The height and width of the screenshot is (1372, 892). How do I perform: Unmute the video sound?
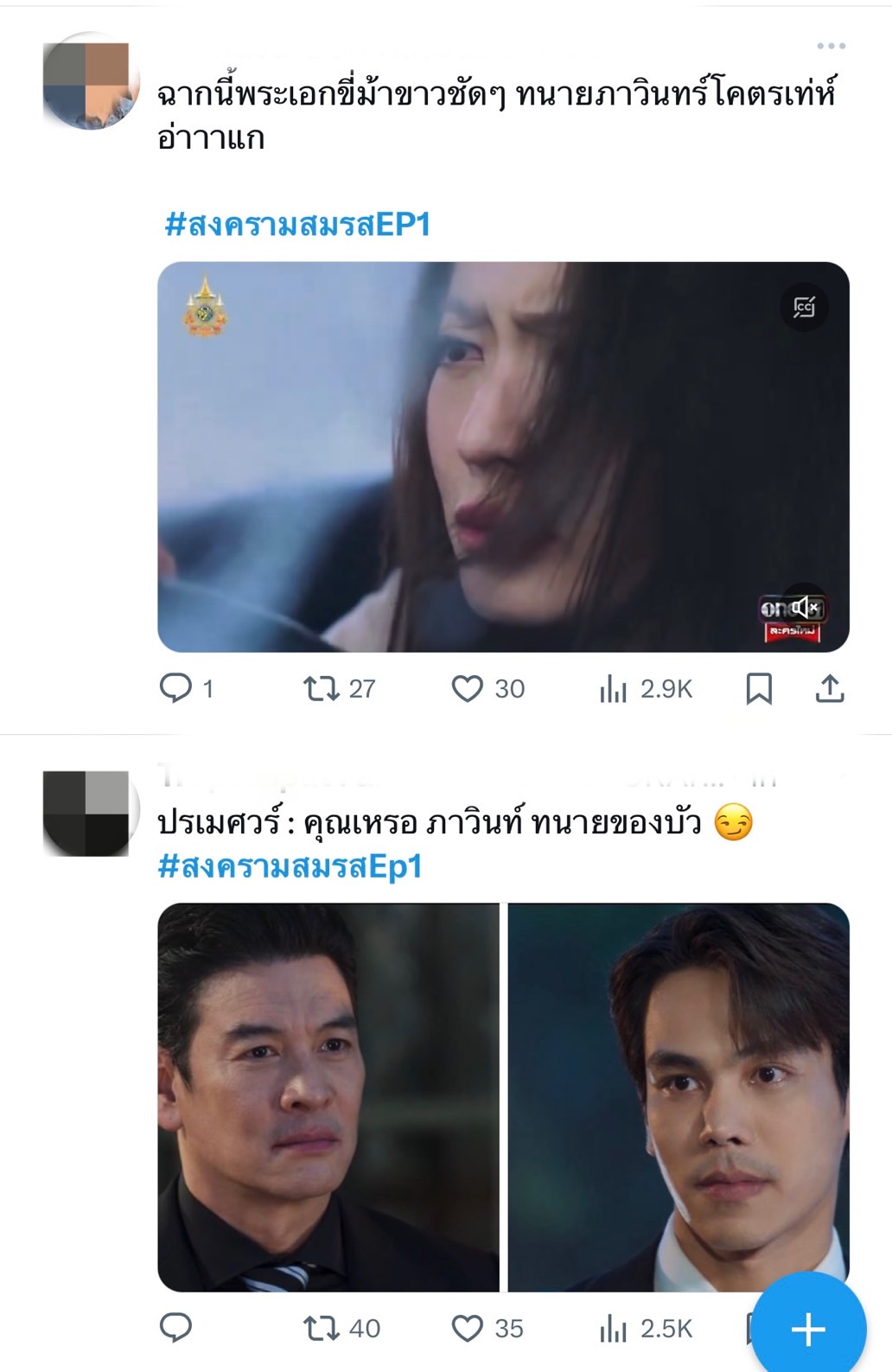[x=804, y=607]
